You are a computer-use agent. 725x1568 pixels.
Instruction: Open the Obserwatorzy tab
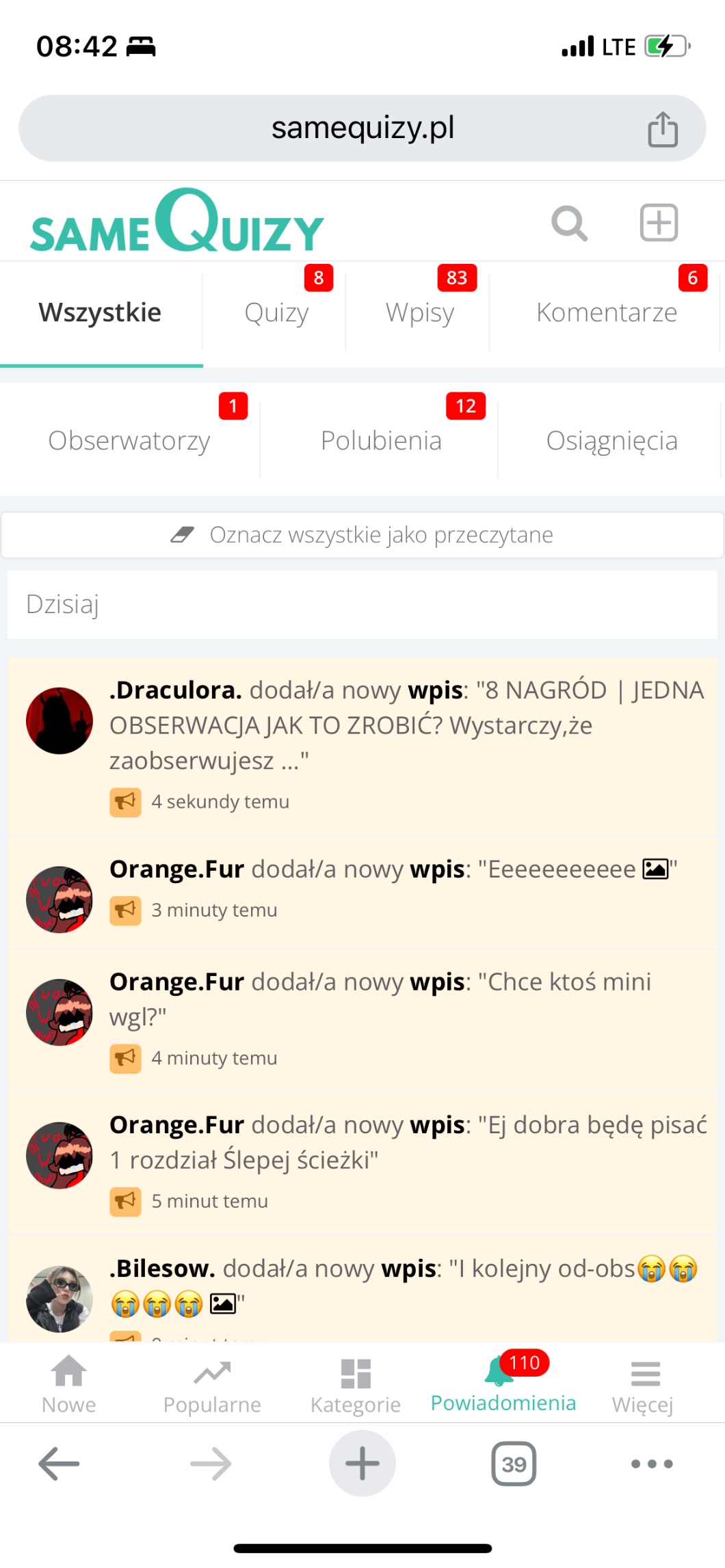coord(129,441)
